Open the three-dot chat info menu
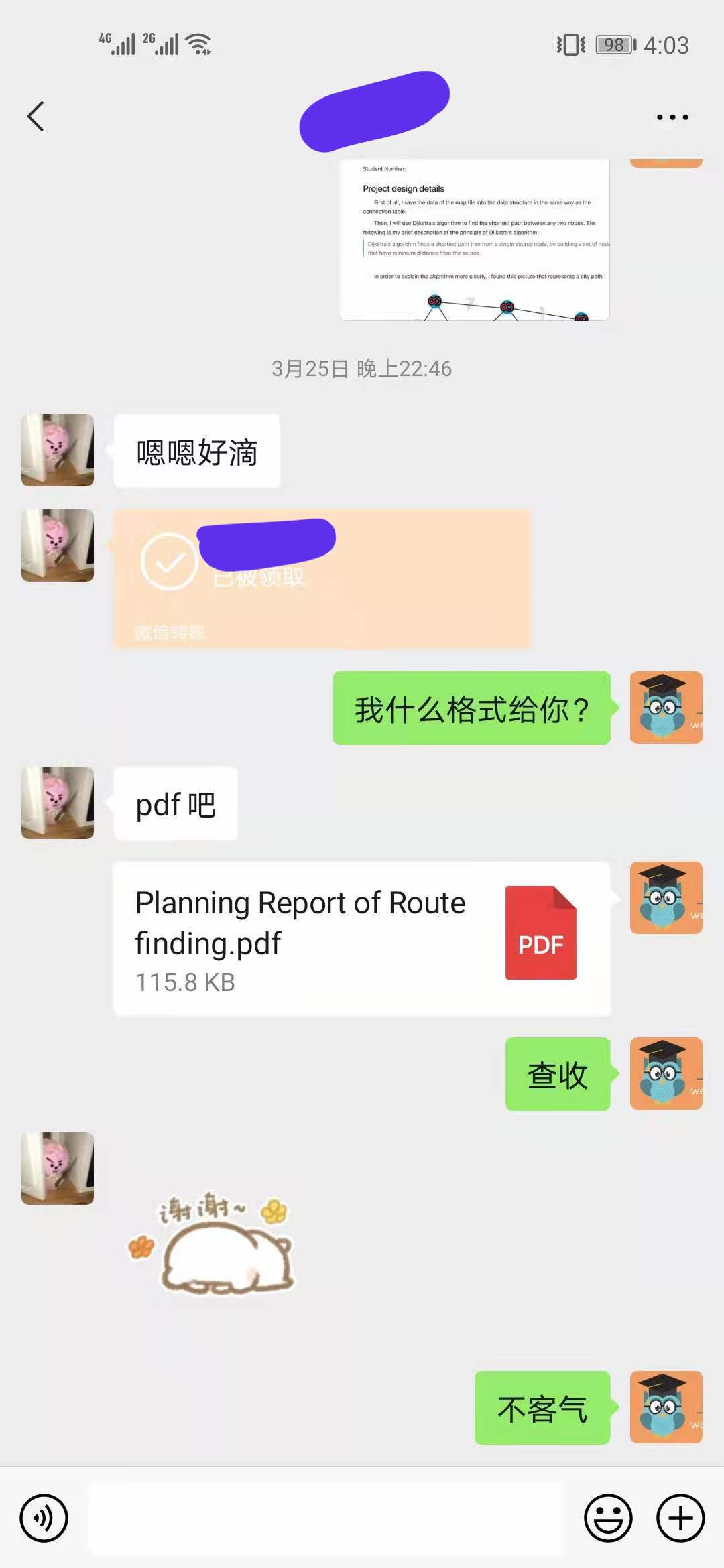Screen dimensions: 724x1568 pyautogui.click(x=672, y=117)
